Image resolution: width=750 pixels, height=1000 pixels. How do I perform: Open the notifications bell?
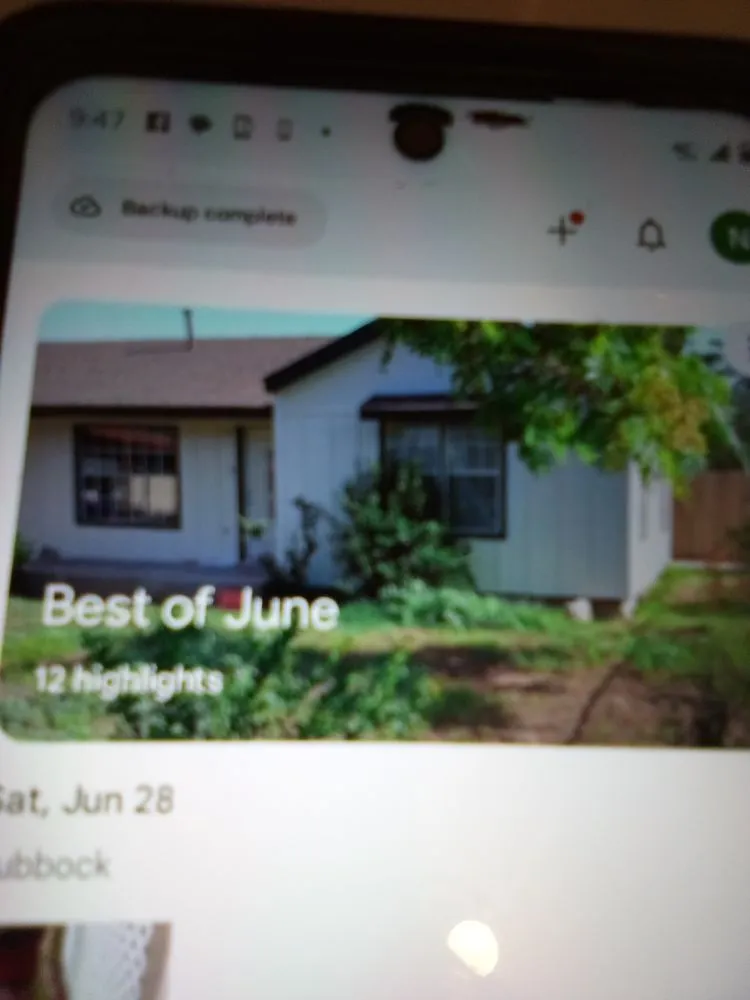coord(651,235)
